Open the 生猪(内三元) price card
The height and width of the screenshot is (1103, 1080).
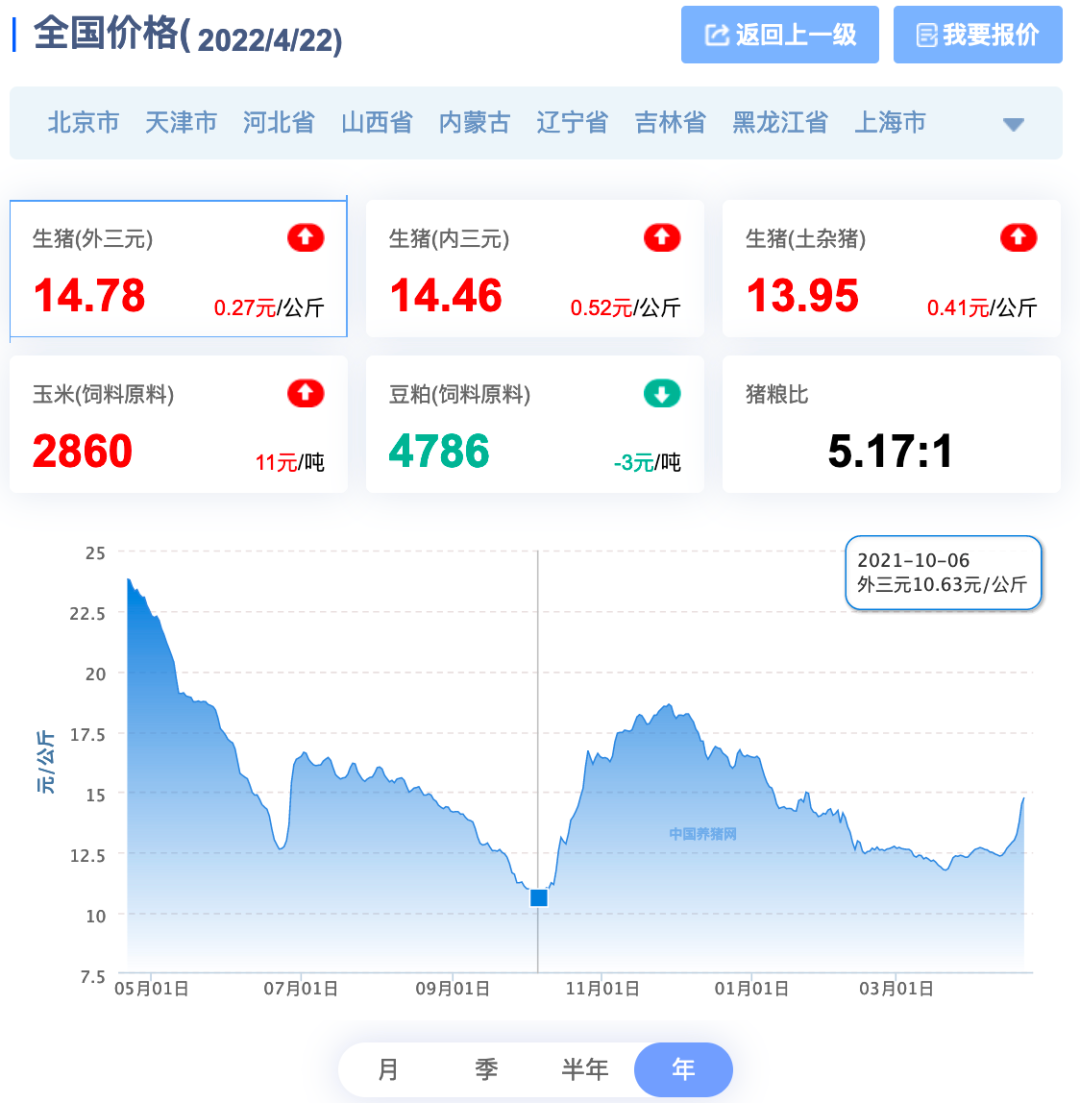535,269
